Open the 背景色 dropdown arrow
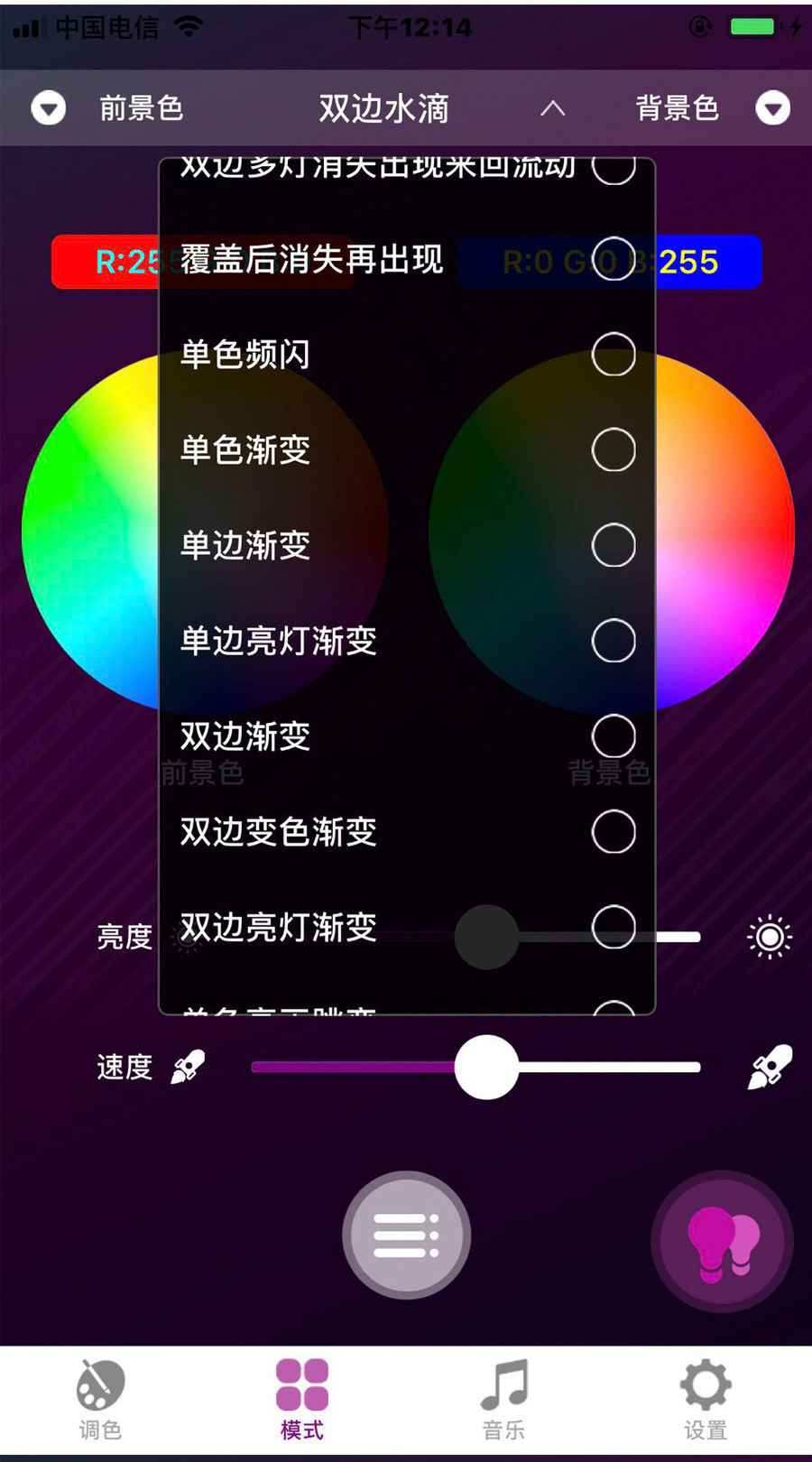 click(x=772, y=108)
